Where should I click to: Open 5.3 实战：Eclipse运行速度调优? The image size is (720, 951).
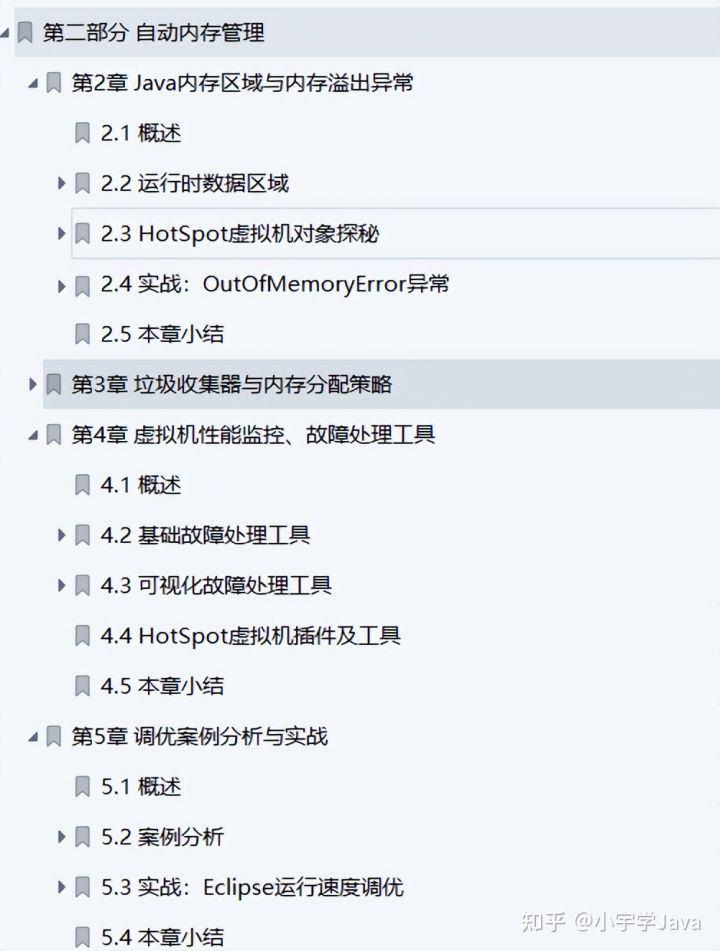point(252,887)
